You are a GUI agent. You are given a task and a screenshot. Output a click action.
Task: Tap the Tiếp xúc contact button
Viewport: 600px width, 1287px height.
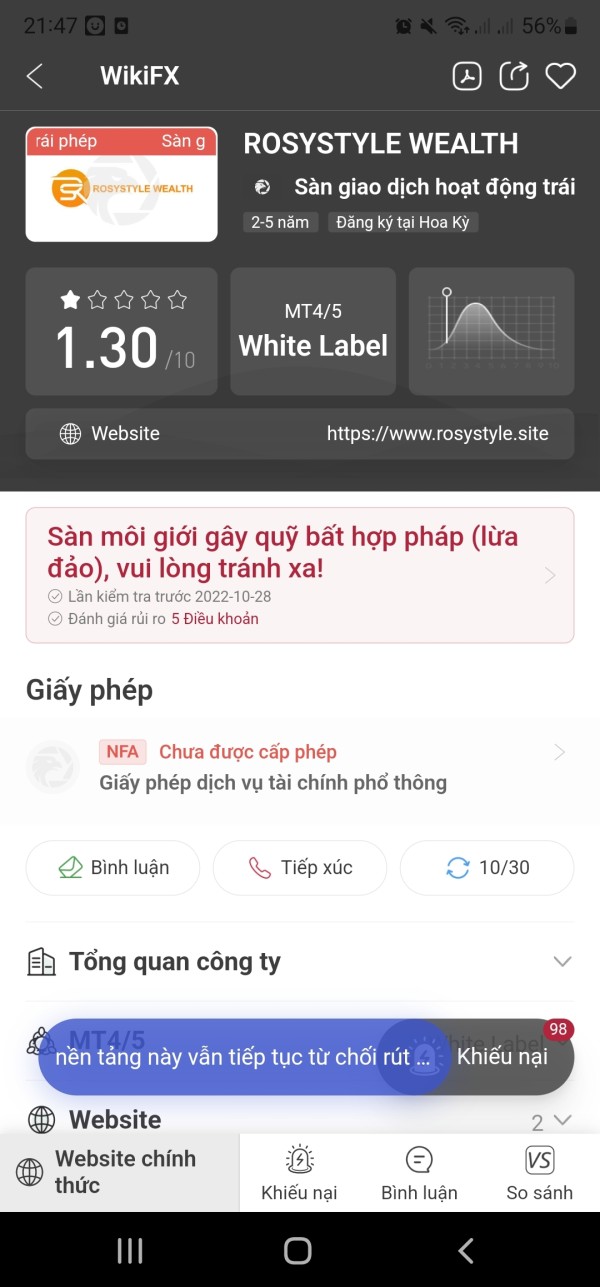[300, 867]
